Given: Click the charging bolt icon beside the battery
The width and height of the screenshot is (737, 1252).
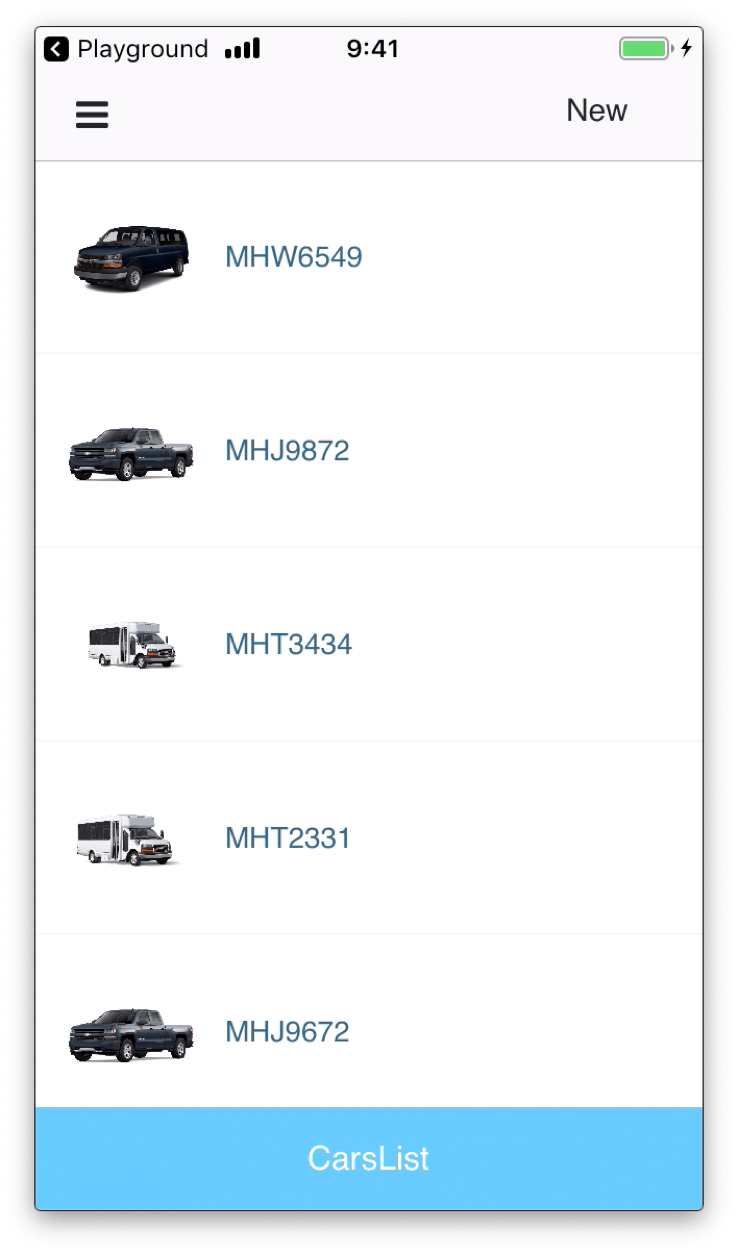Looking at the screenshot, I should (x=686, y=47).
